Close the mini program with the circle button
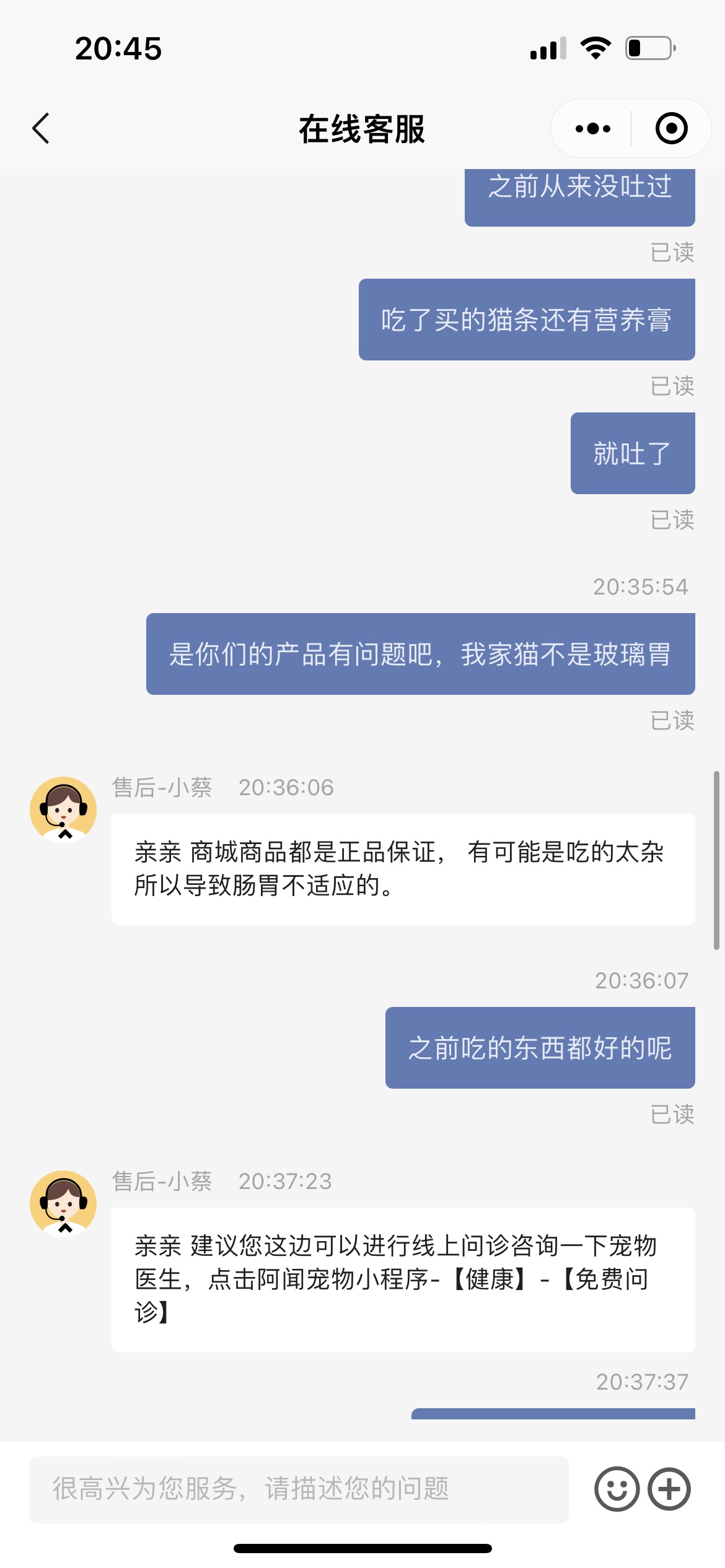 click(671, 129)
